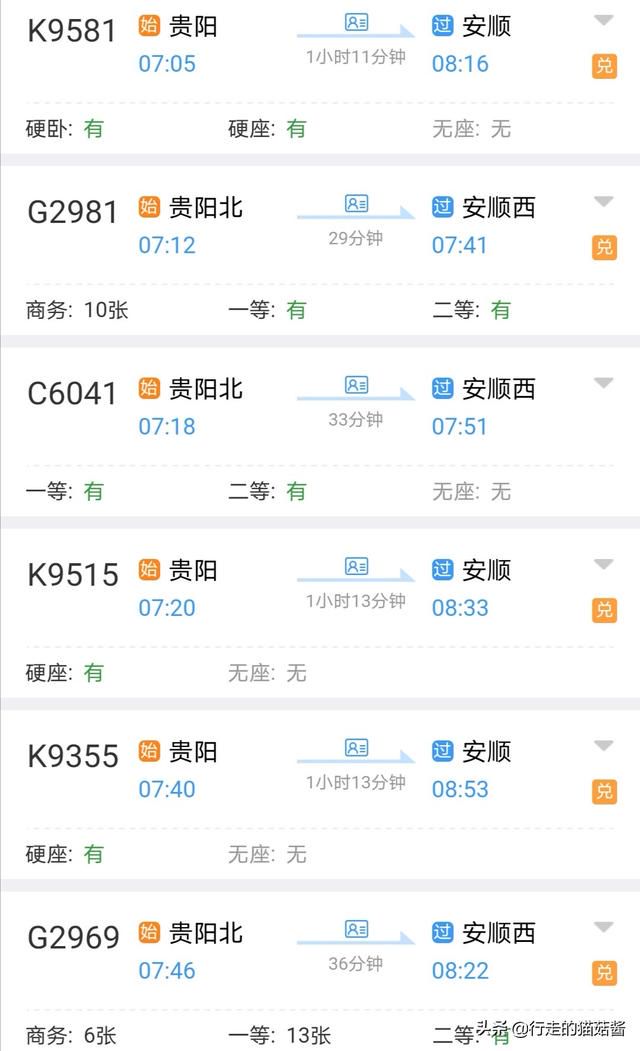Expand details arrow for train K9515
Screen dimensions: 640x1051
coord(604,564)
